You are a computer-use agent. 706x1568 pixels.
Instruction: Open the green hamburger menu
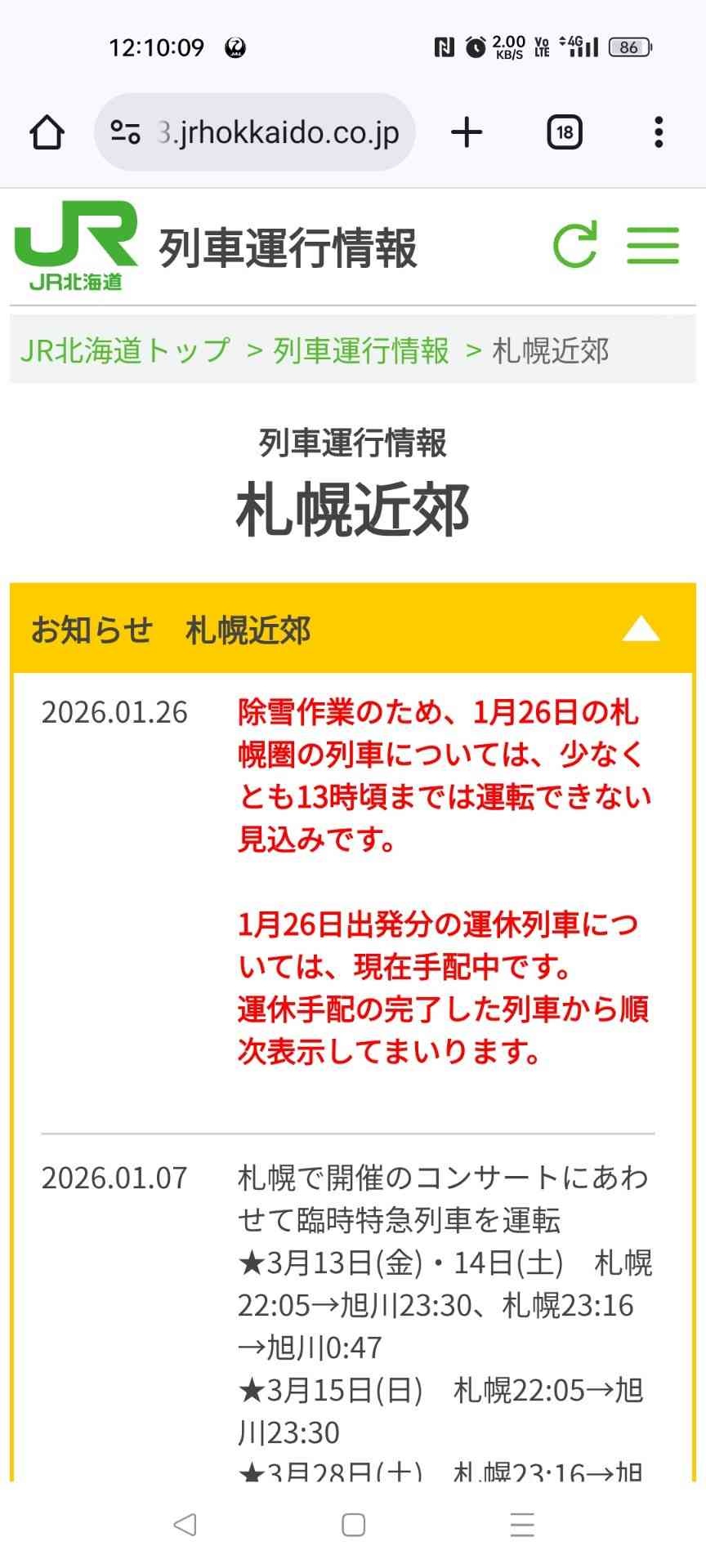[653, 245]
